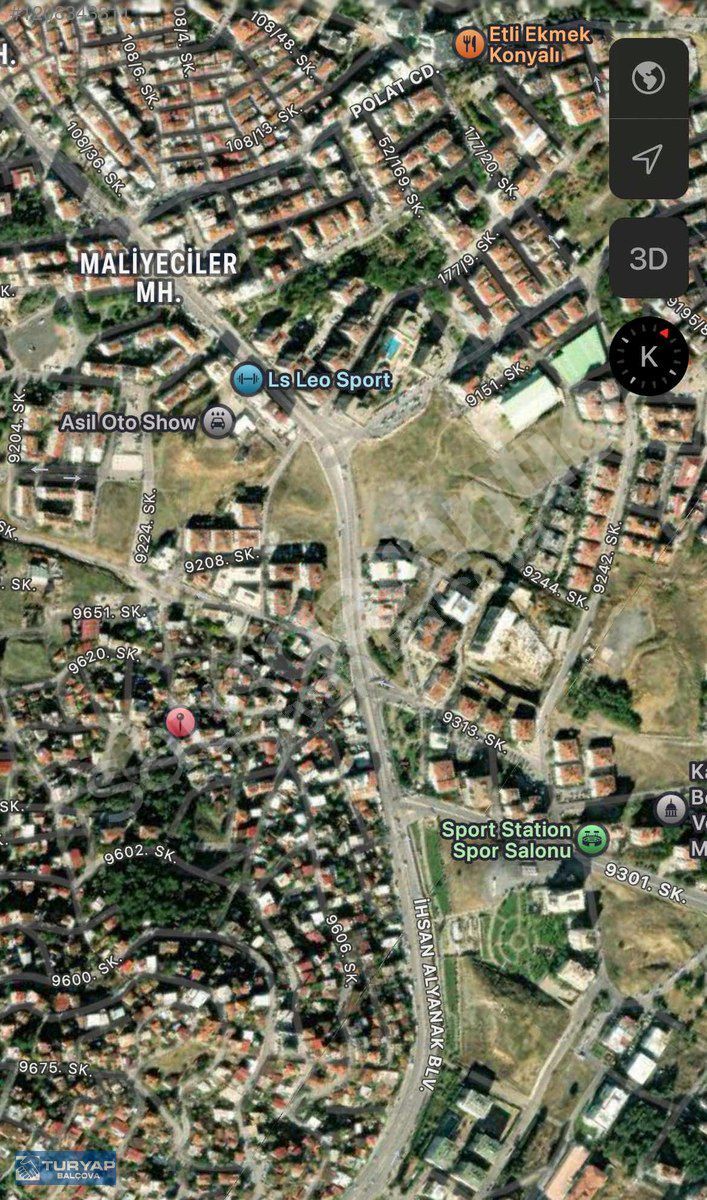Tap the compass to reset north
The width and height of the screenshot is (707, 1200).
[x=649, y=356]
